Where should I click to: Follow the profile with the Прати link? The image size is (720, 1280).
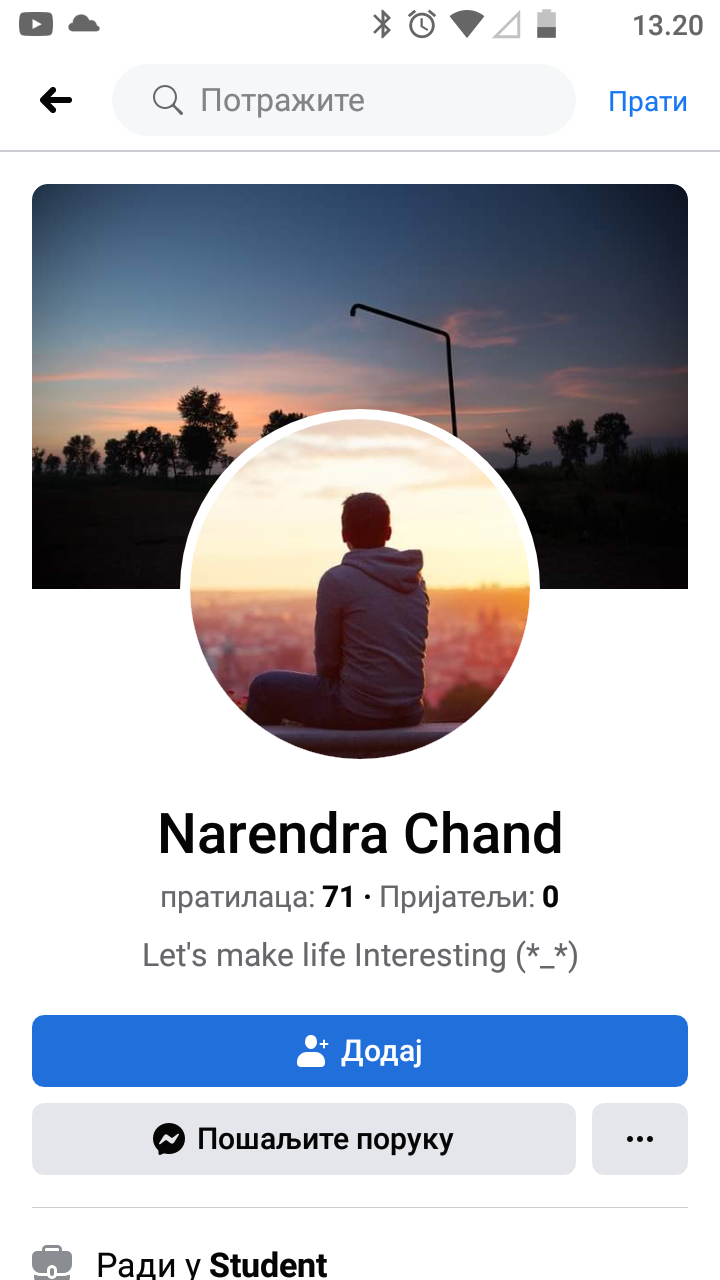(x=647, y=101)
